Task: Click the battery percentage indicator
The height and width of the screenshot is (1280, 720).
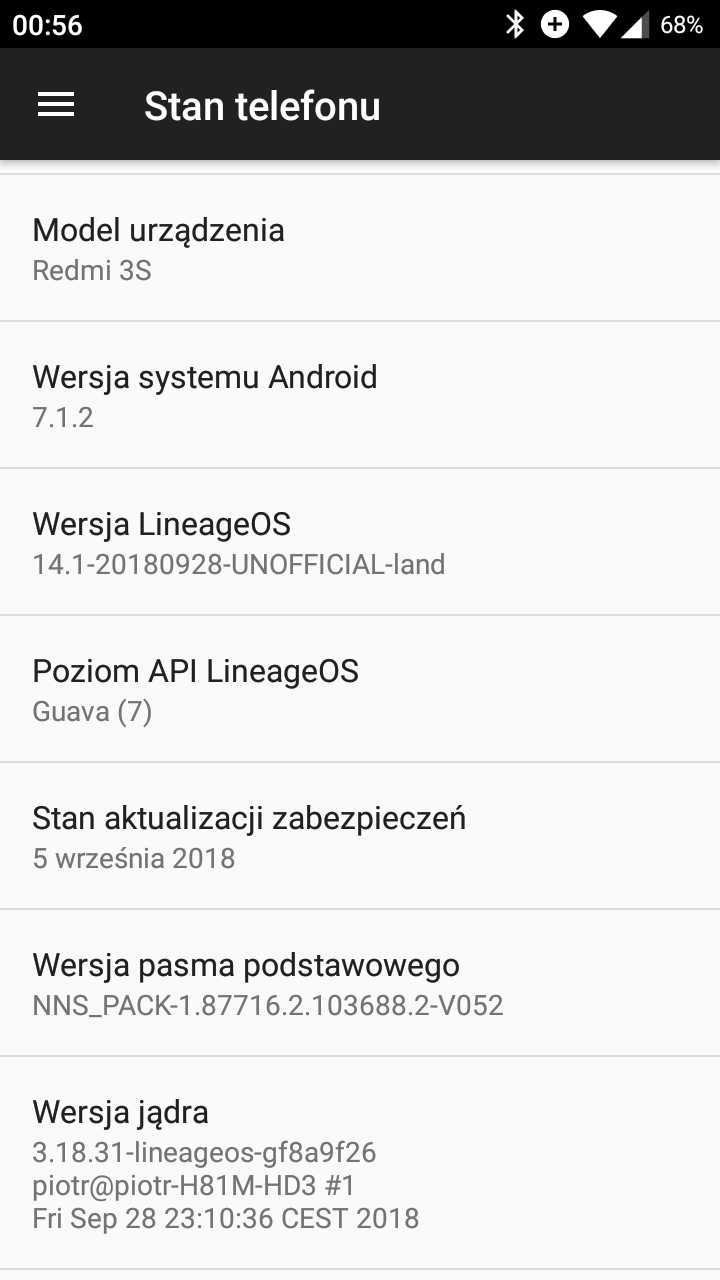Action: pos(684,23)
